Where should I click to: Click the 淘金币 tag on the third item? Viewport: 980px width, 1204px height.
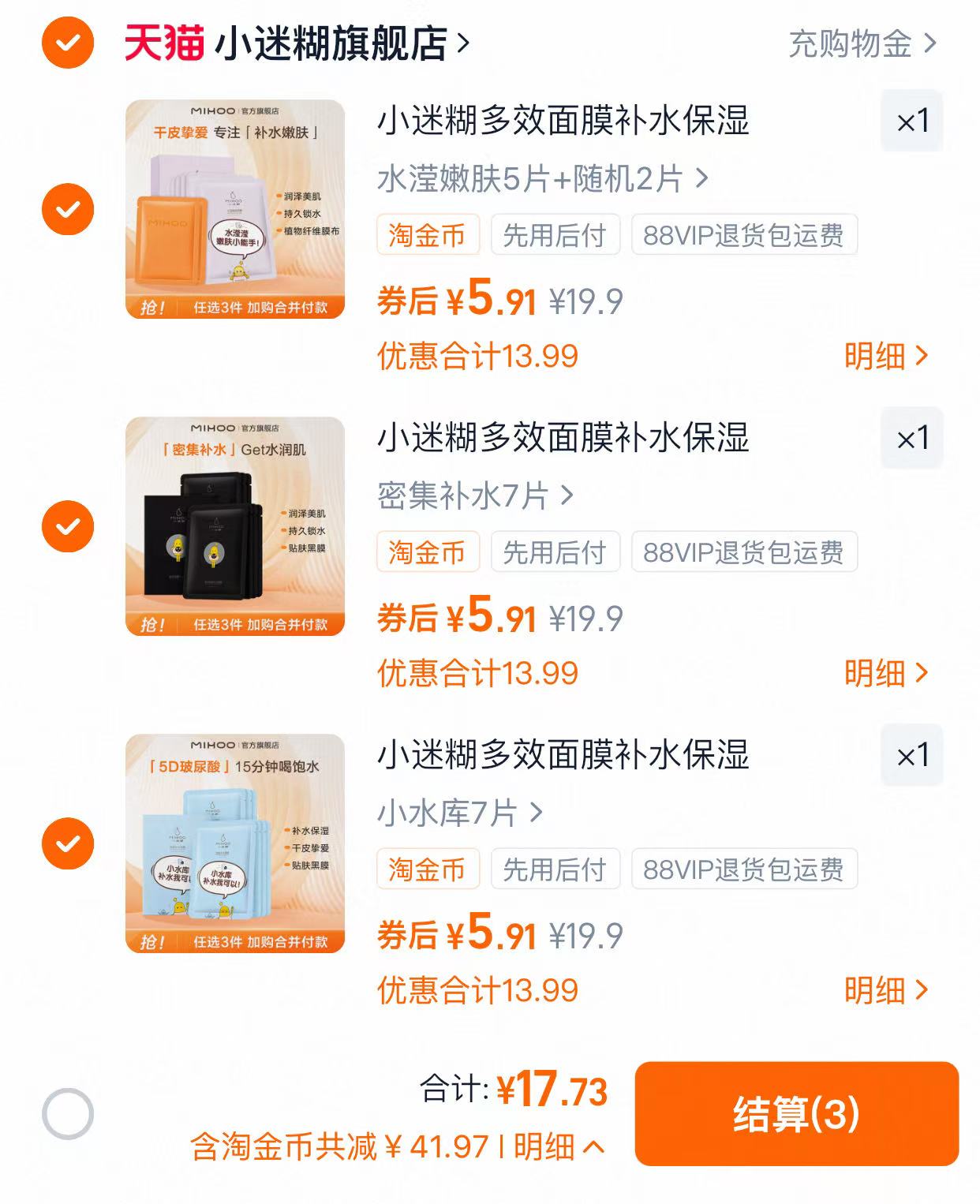(x=427, y=869)
